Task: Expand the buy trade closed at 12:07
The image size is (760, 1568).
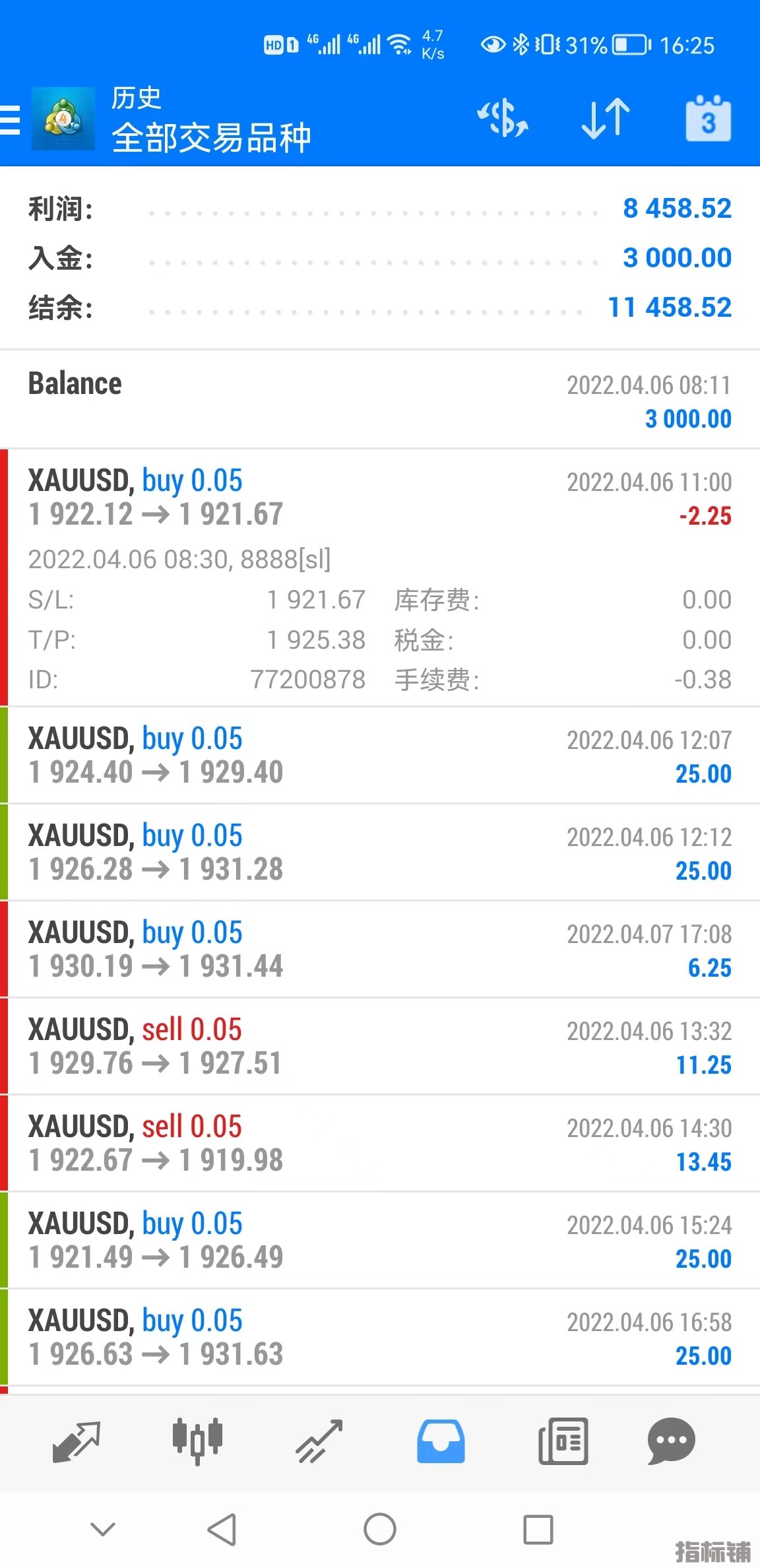Action: click(380, 755)
